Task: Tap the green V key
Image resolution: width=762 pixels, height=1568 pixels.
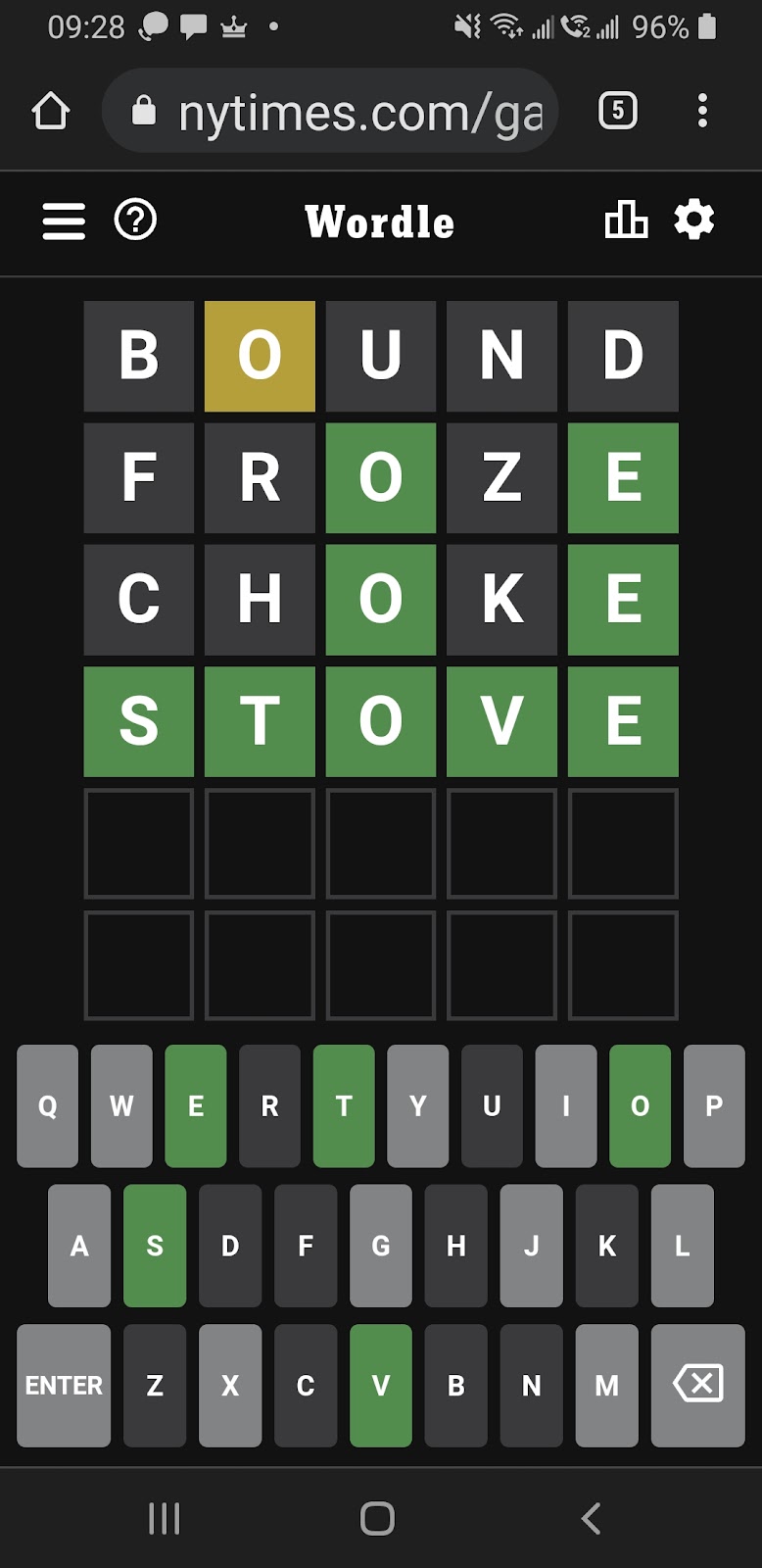Action: [381, 1385]
